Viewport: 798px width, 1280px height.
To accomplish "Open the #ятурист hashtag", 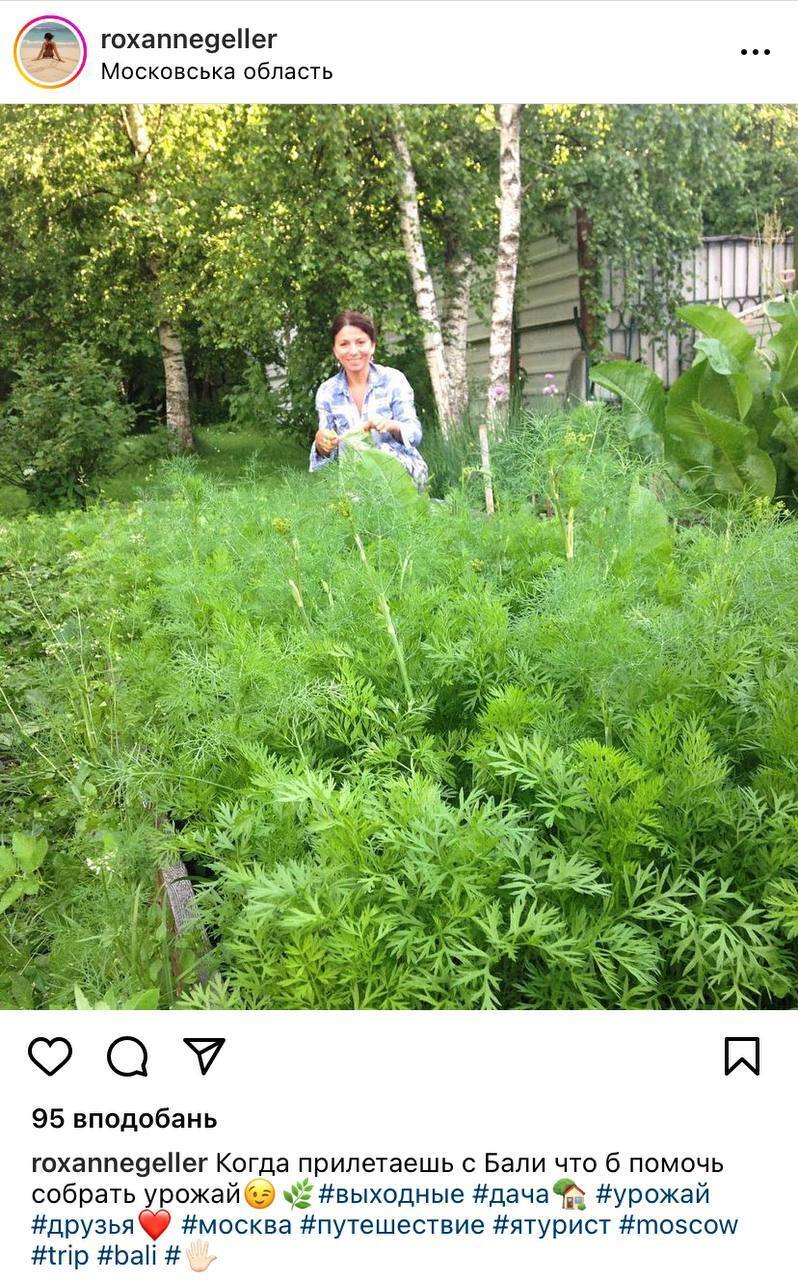I will (551, 1225).
